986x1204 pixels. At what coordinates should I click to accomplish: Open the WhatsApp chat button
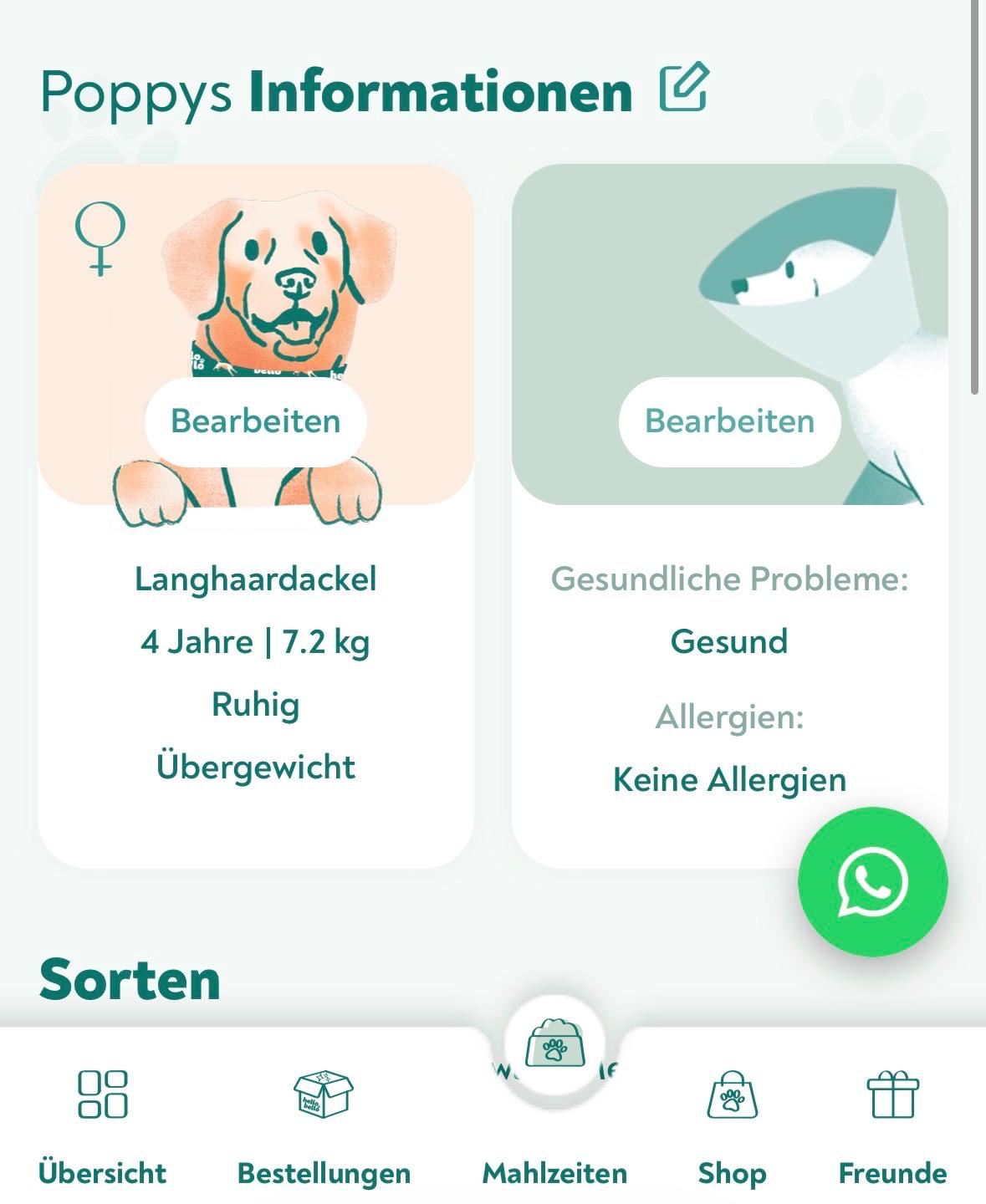(872, 881)
